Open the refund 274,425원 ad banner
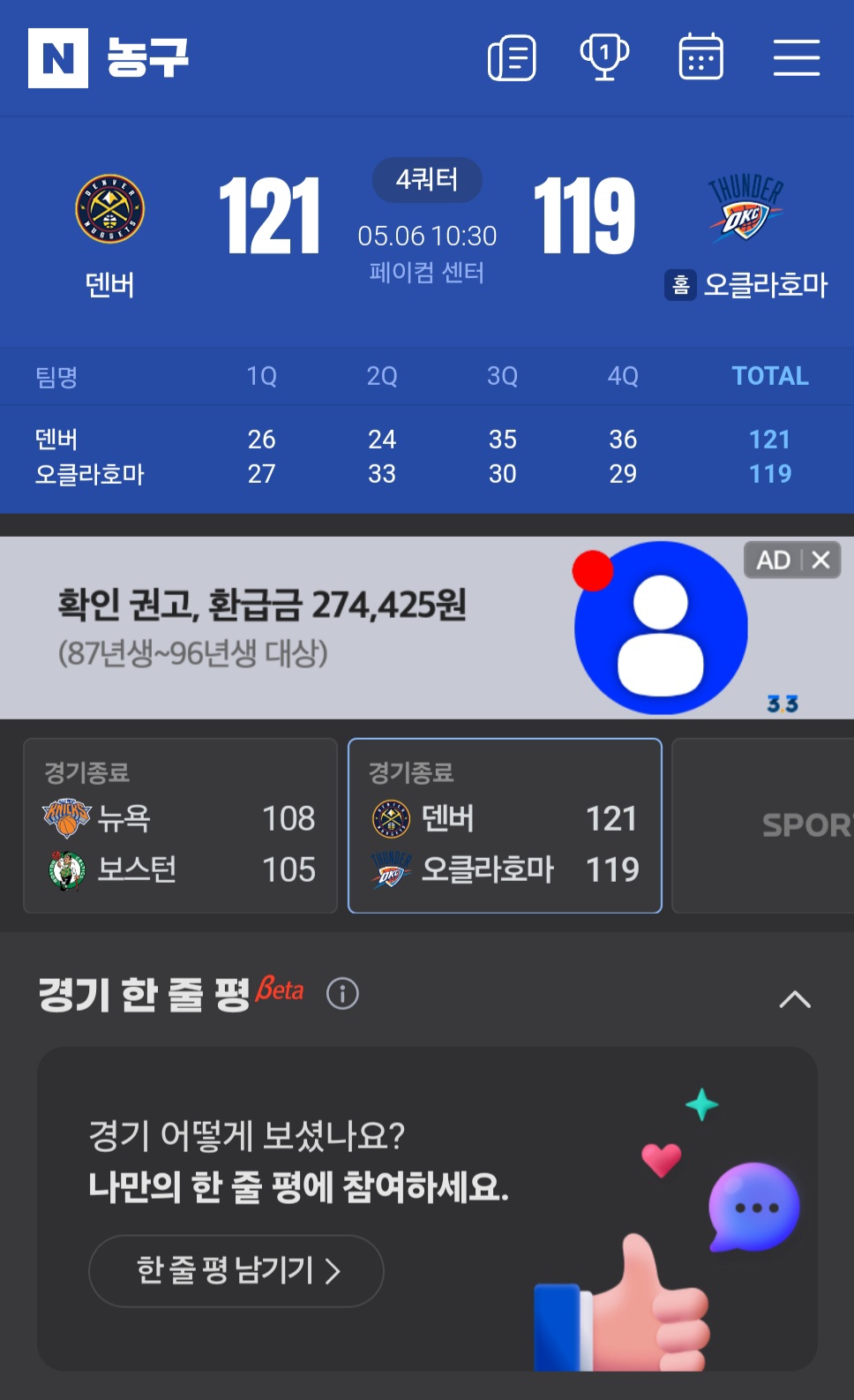 click(x=427, y=628)
